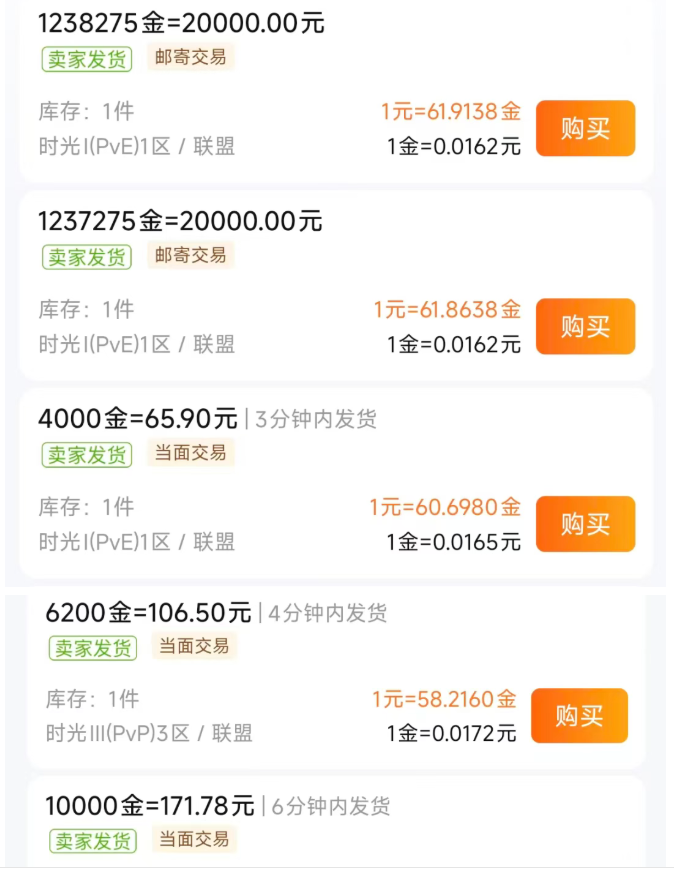The image size is (674, 869).
Task: Tap 购买 on the 4000金=65.90元 offer
Action: click(585, 524)
